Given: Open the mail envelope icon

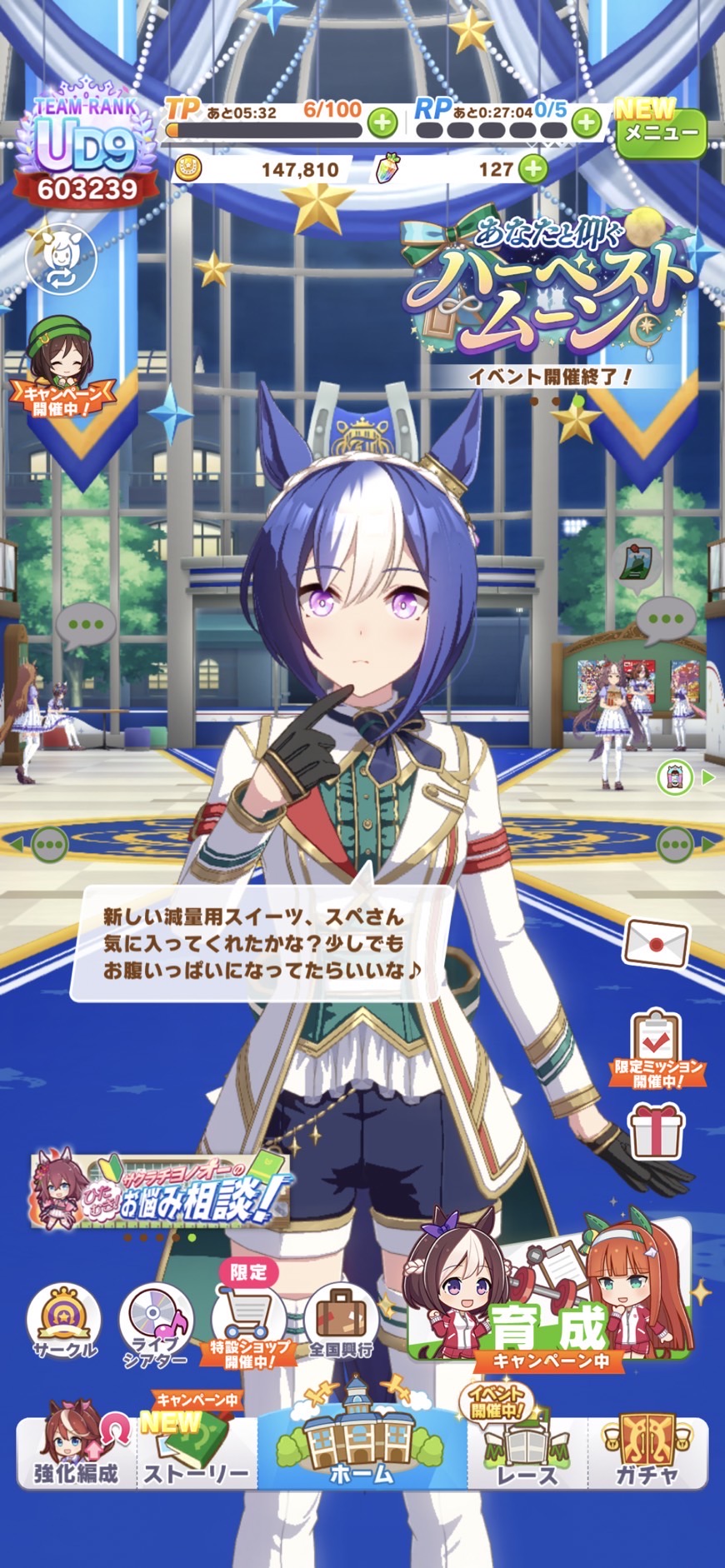Looking at the screenshot, I should click(656, 944).
